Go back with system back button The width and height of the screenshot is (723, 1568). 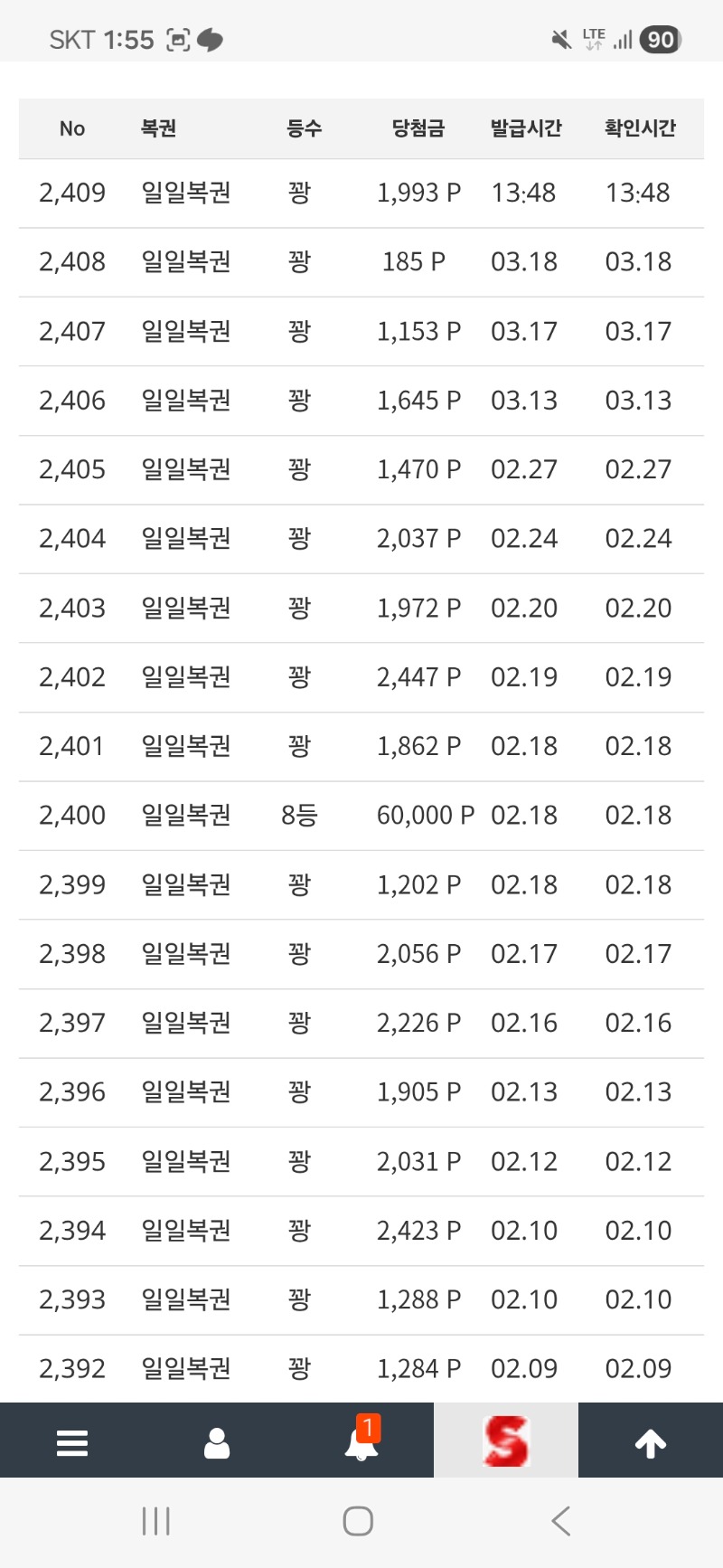pyautogui.click(x=560, y=1521)
